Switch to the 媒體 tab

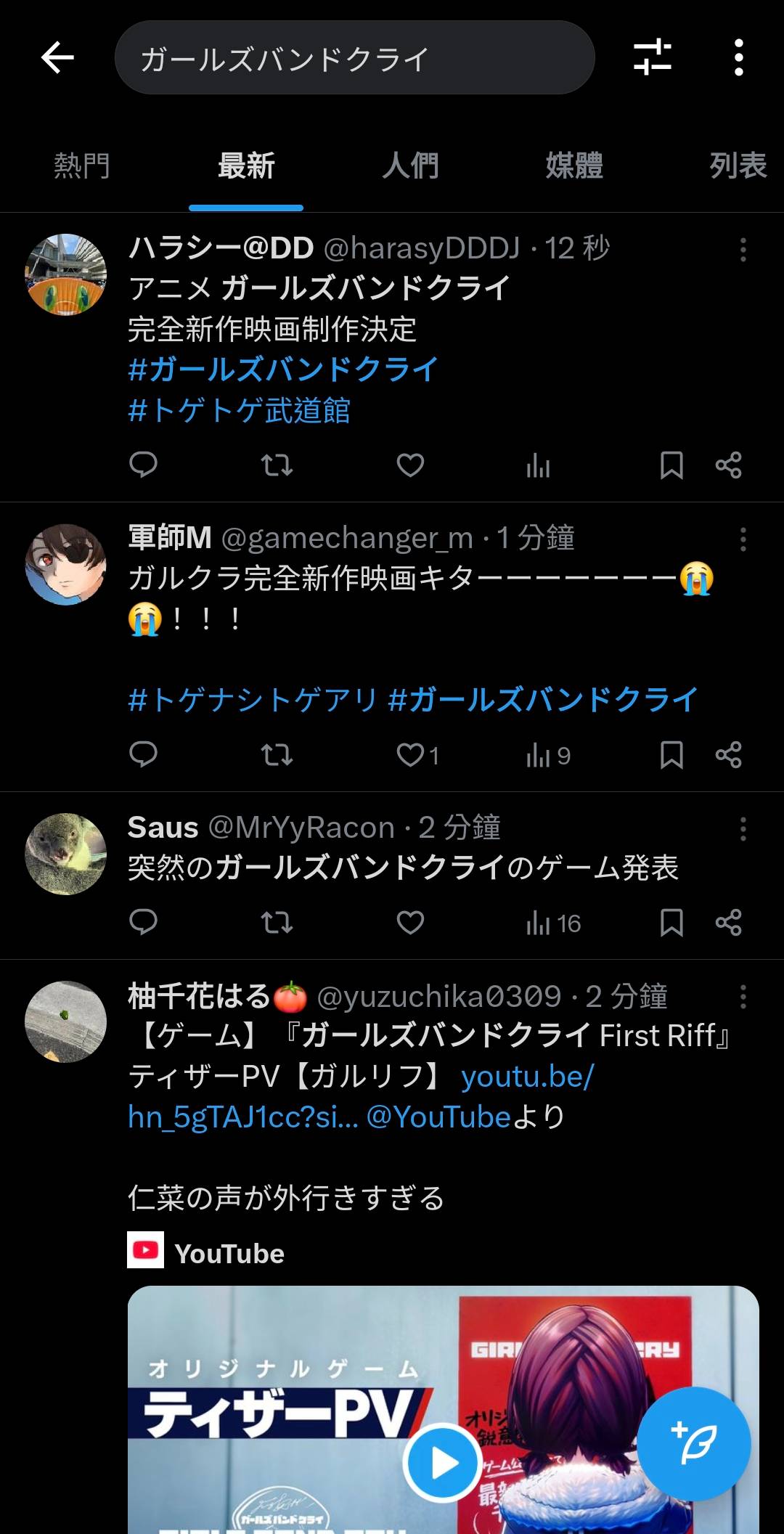point(574,166)
